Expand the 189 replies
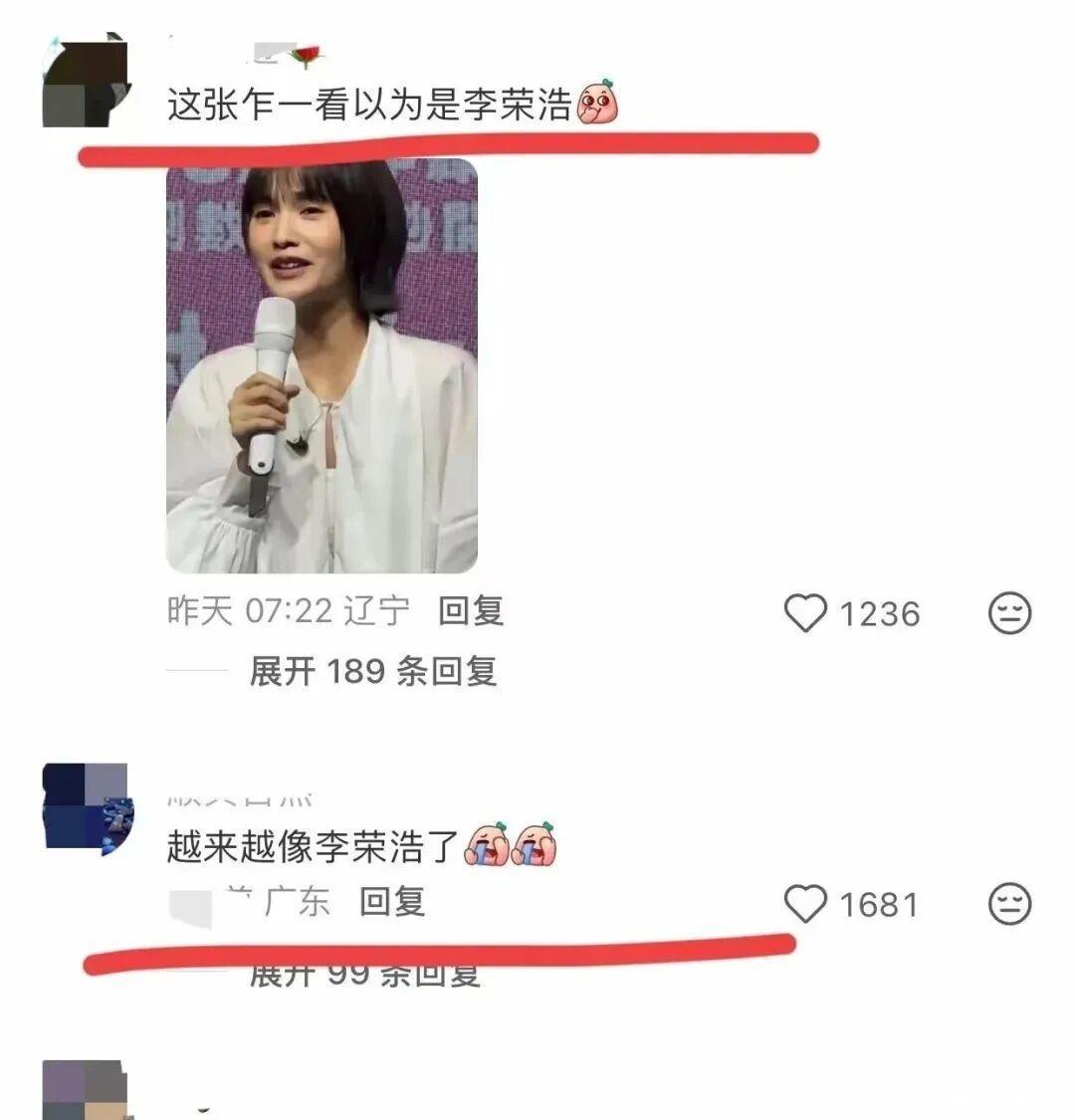The height and width of the screenshot is (1120, 1075). [372, 672]
